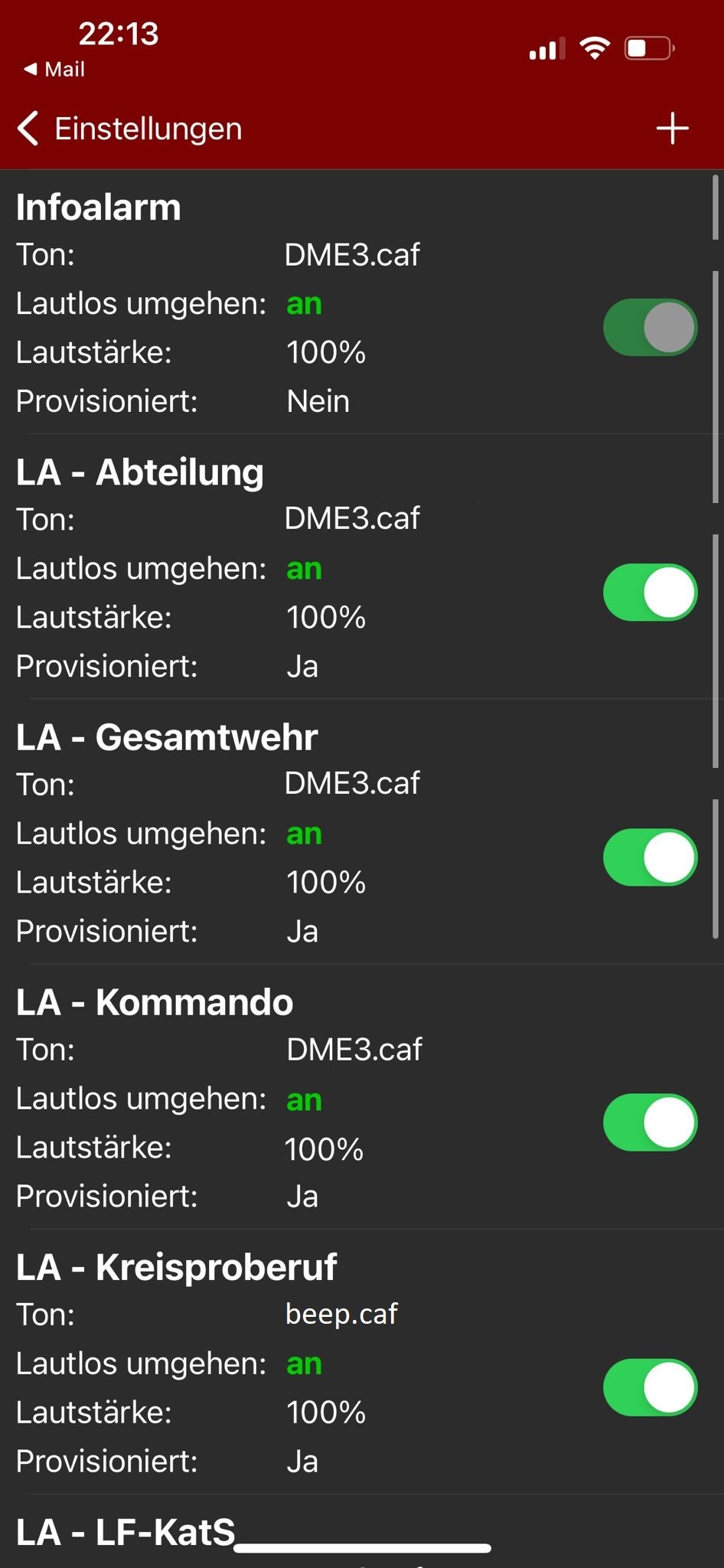Screen dimensions: 724x1568
Task: Turn off the LA - Gesamtwehr switch
Action: coord(649,857)
